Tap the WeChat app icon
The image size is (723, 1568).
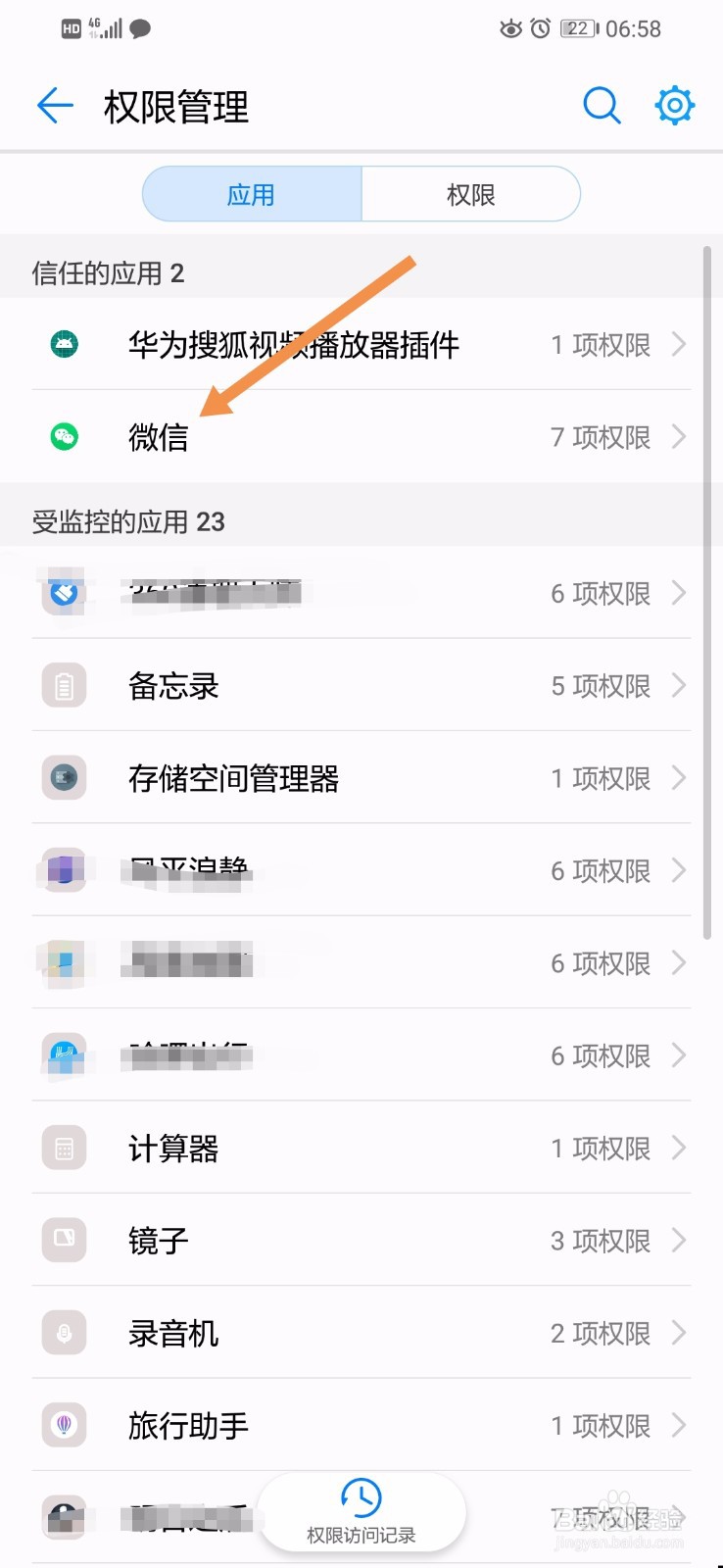point(63,438)
